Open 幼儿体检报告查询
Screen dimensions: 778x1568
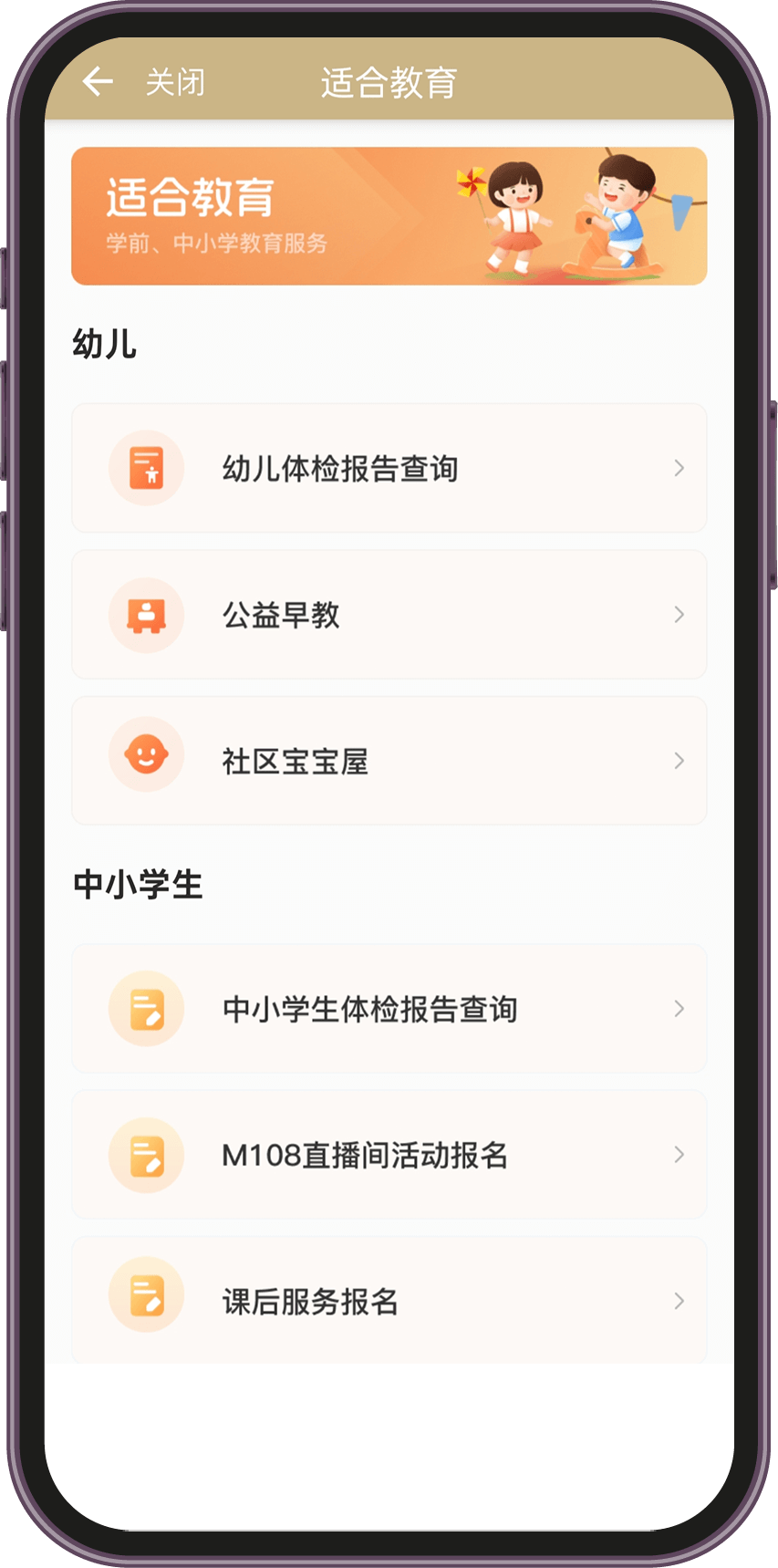coord(389,468)
